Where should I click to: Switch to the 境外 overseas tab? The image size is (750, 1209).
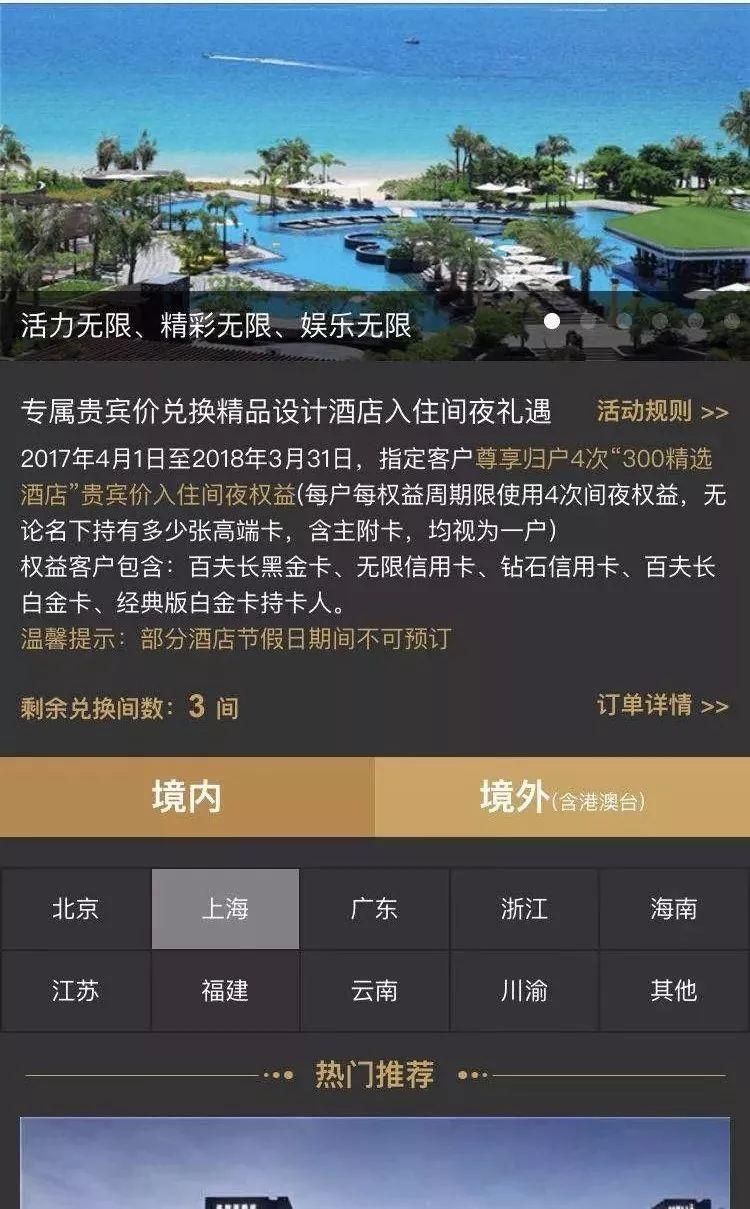[562, 797]
